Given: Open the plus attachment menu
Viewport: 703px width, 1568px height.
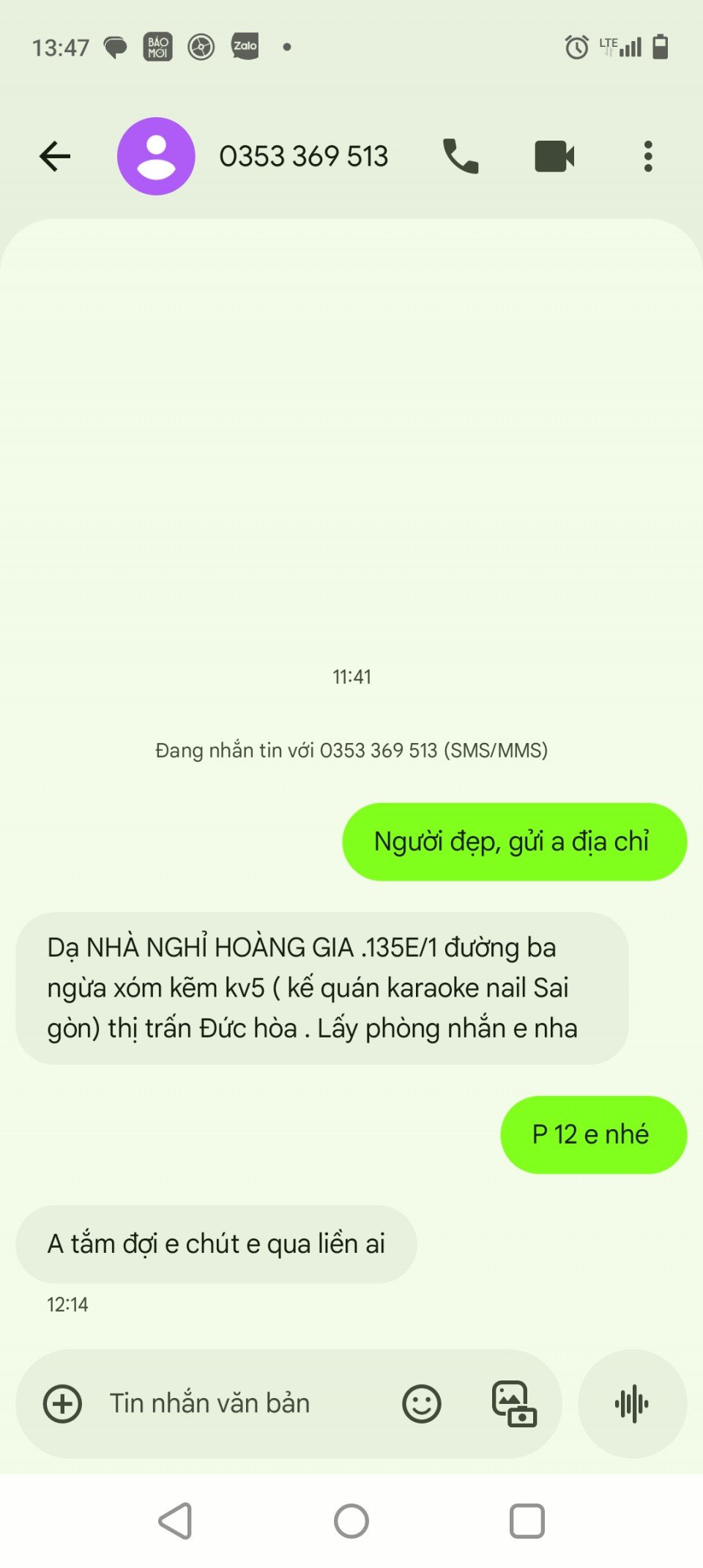Looking at the screenshot, I should 63,1404.
